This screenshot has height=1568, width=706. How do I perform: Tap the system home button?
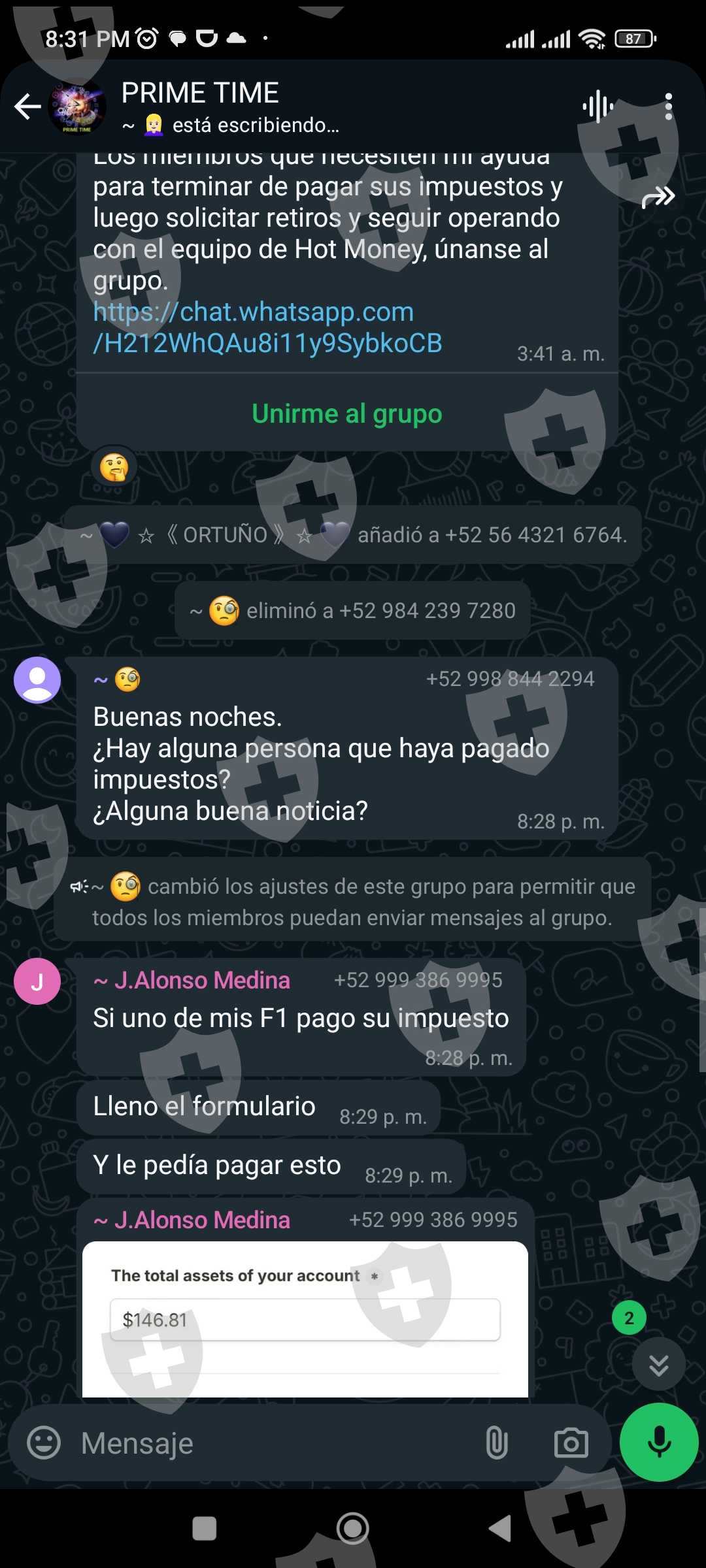coord(353,1528)
